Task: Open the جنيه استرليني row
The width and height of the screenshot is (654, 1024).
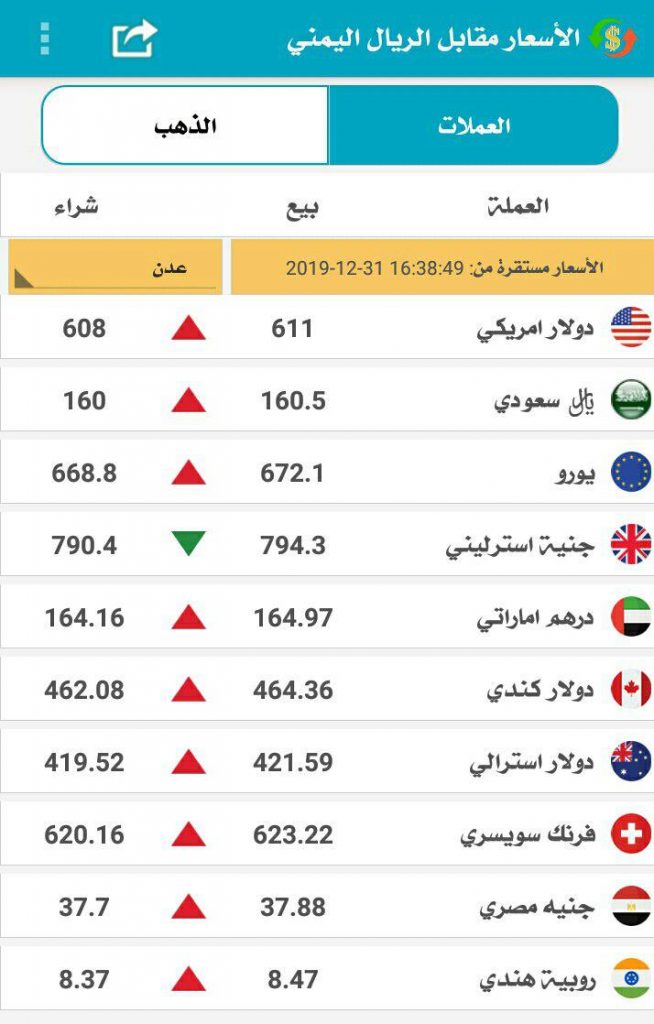Action: (x=327, y=545)
